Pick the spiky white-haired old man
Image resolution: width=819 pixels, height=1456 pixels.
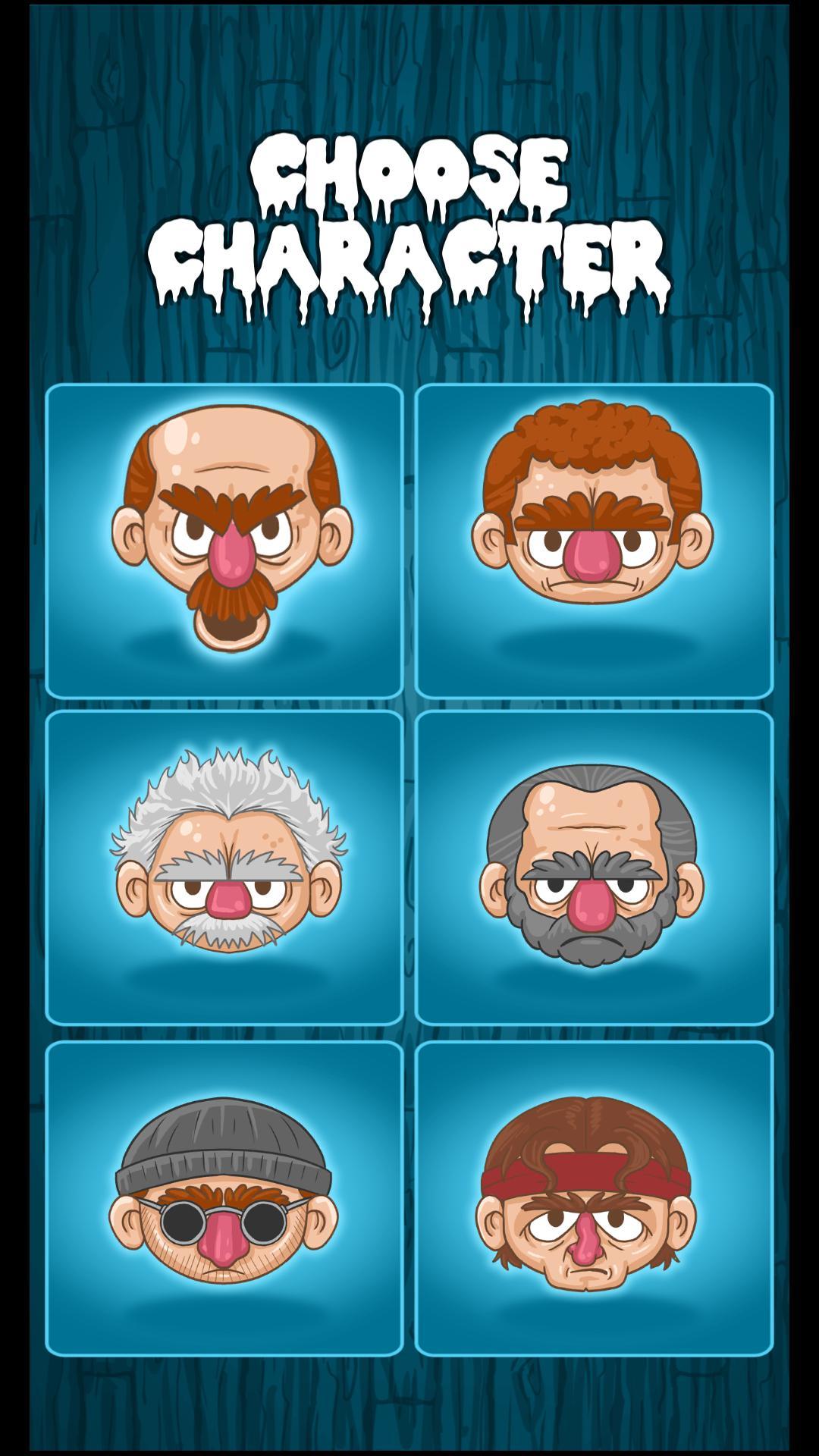point(224,867)
